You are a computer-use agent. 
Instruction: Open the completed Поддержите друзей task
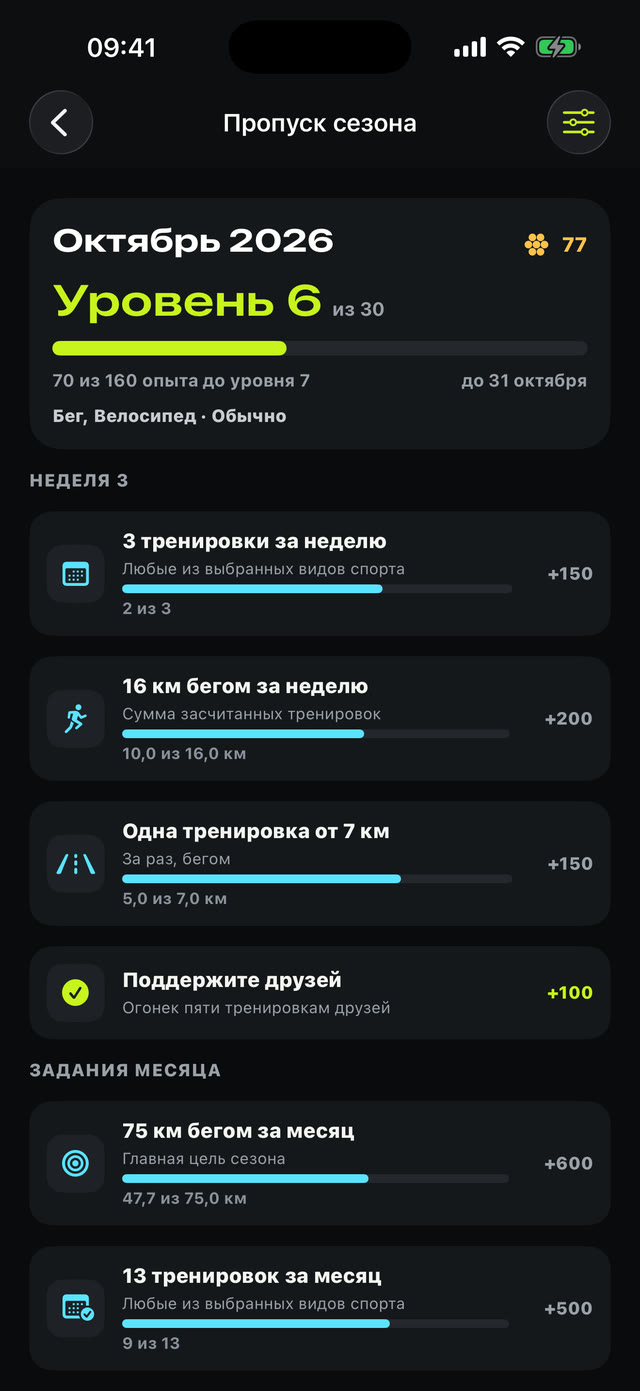pos(320,993)
